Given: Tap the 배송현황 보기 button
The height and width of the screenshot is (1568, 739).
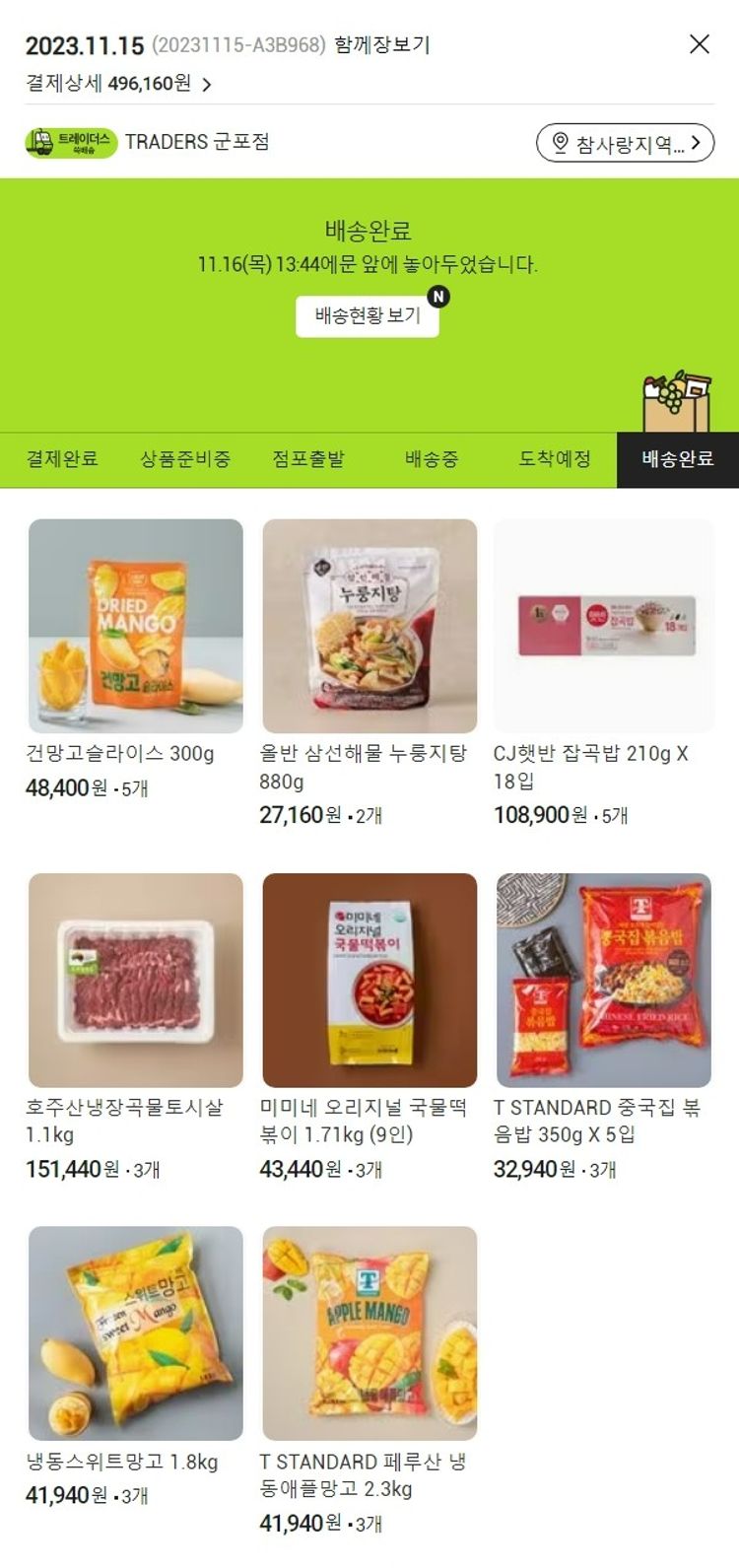Looking at the screenshot, I should [x=368, y=316].
